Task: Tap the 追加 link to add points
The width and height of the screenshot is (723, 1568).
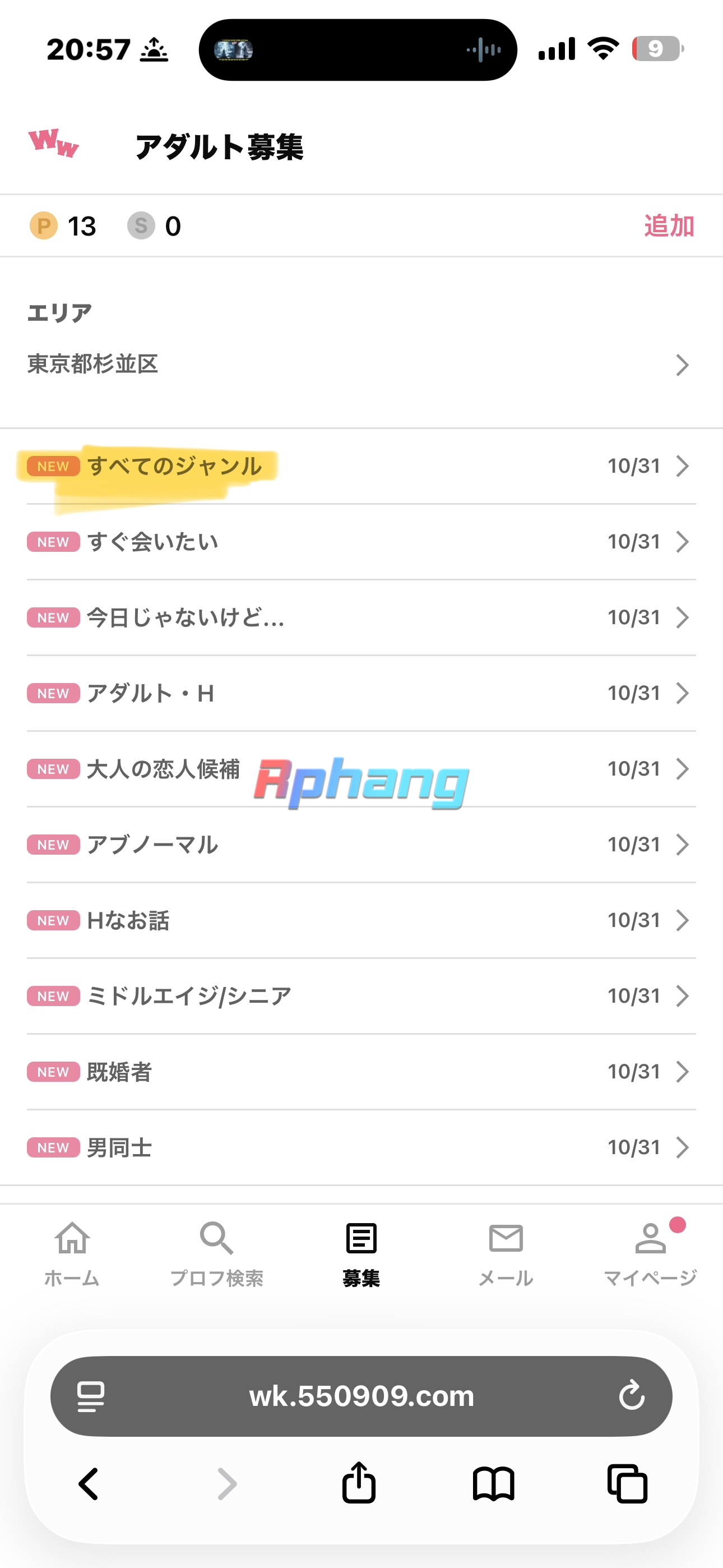Action: point(669,226)
